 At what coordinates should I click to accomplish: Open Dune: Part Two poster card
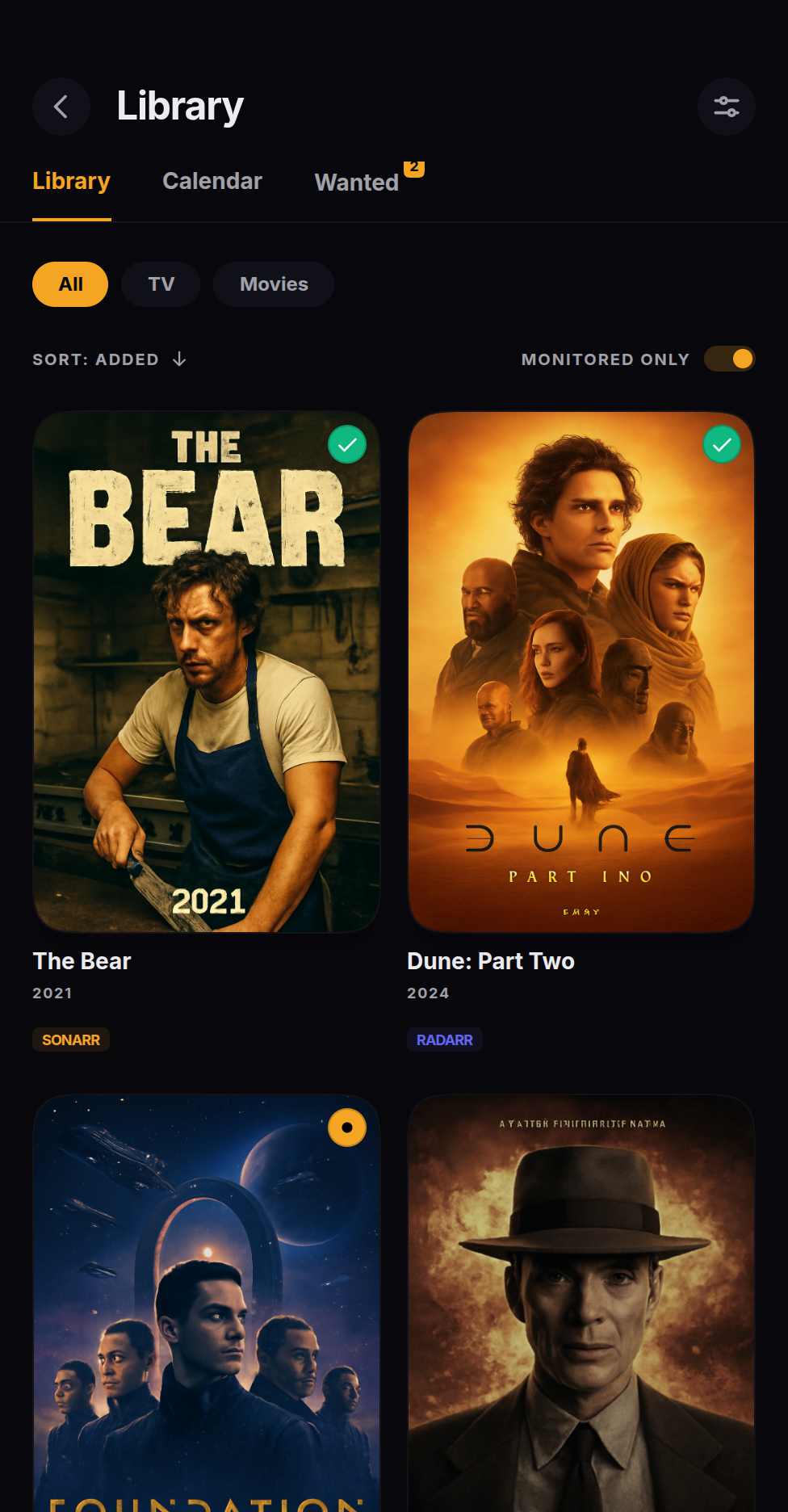[x=581, y=672]
